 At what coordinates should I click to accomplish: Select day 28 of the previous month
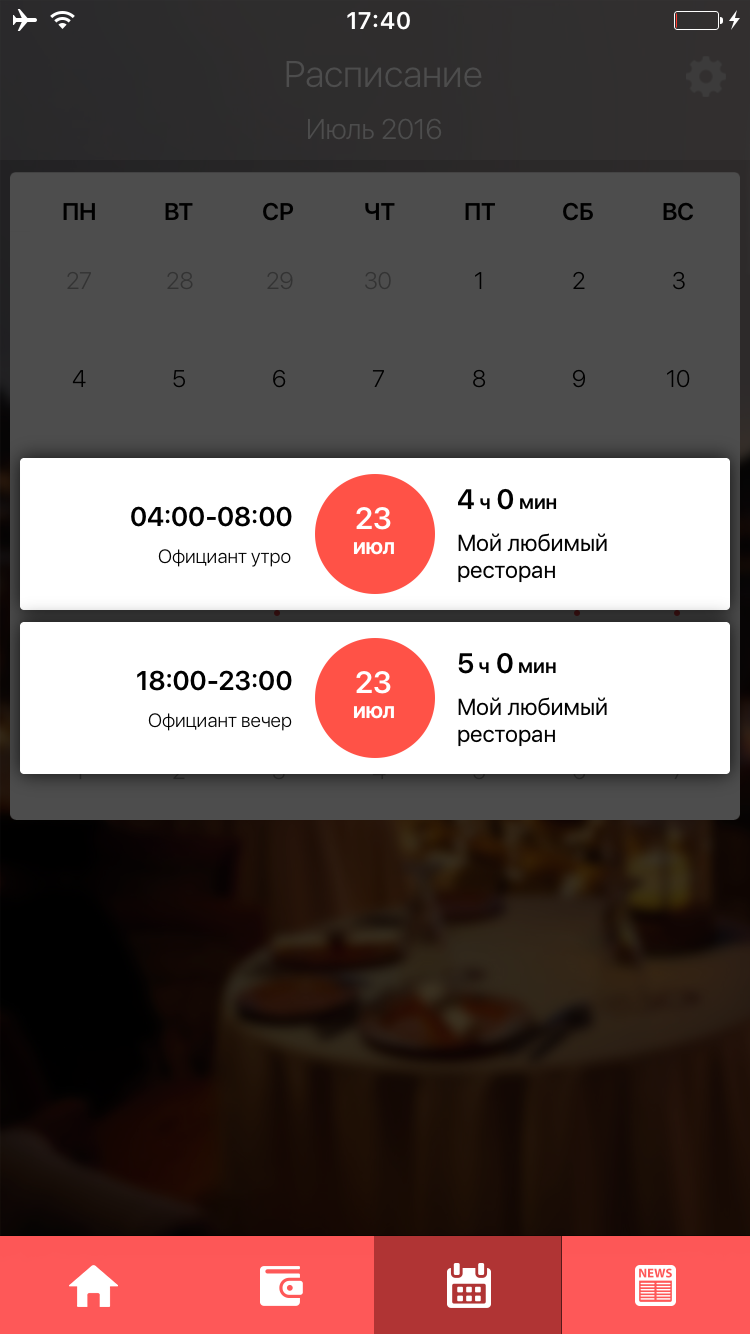(x=179, y=281)
